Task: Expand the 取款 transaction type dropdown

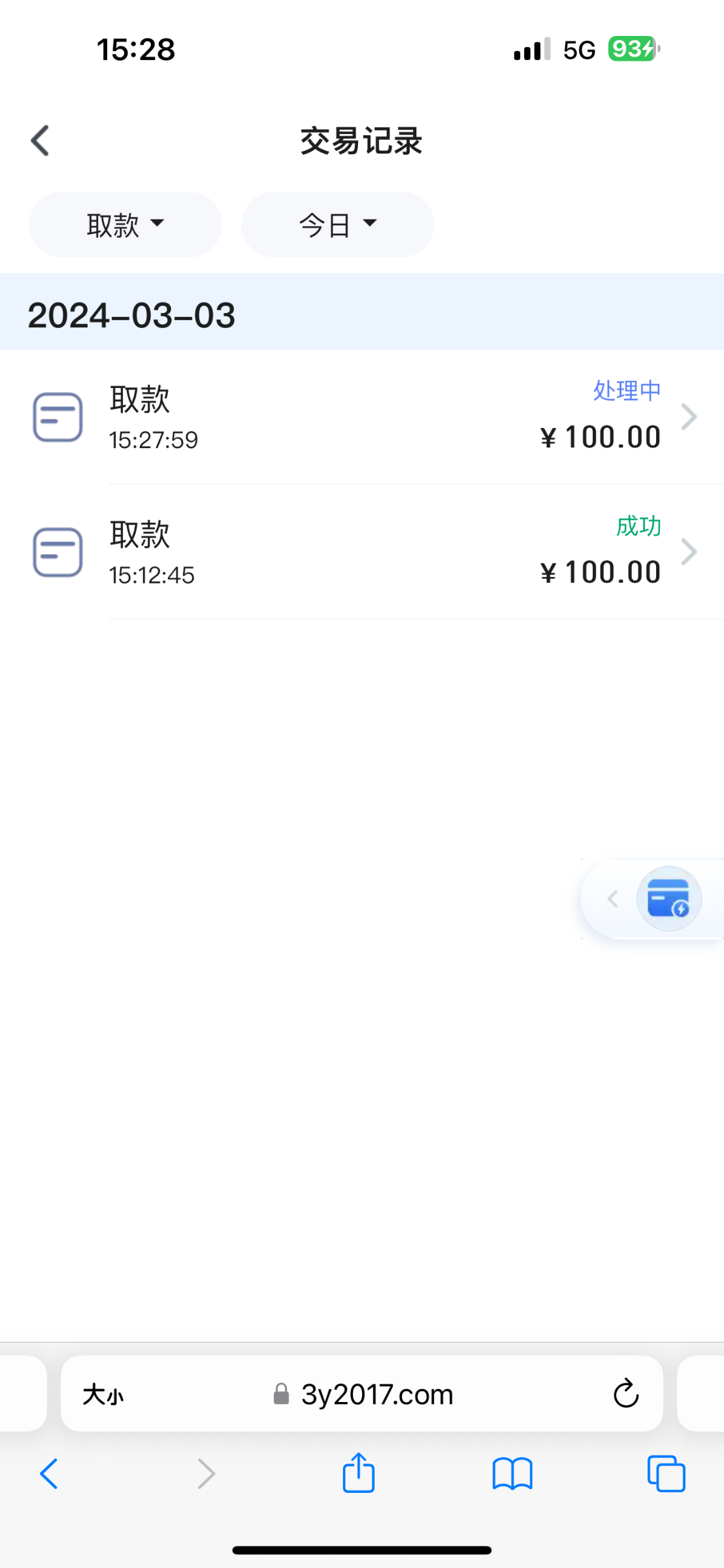Action: click(x=125, y=225)
